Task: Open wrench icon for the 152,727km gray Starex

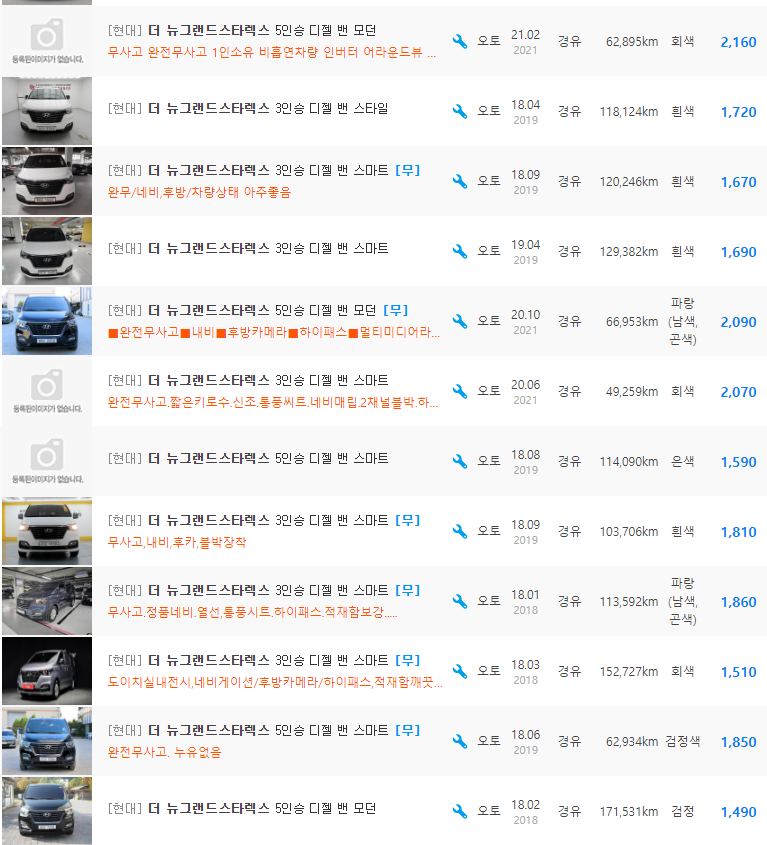Action: pos(459,670)
